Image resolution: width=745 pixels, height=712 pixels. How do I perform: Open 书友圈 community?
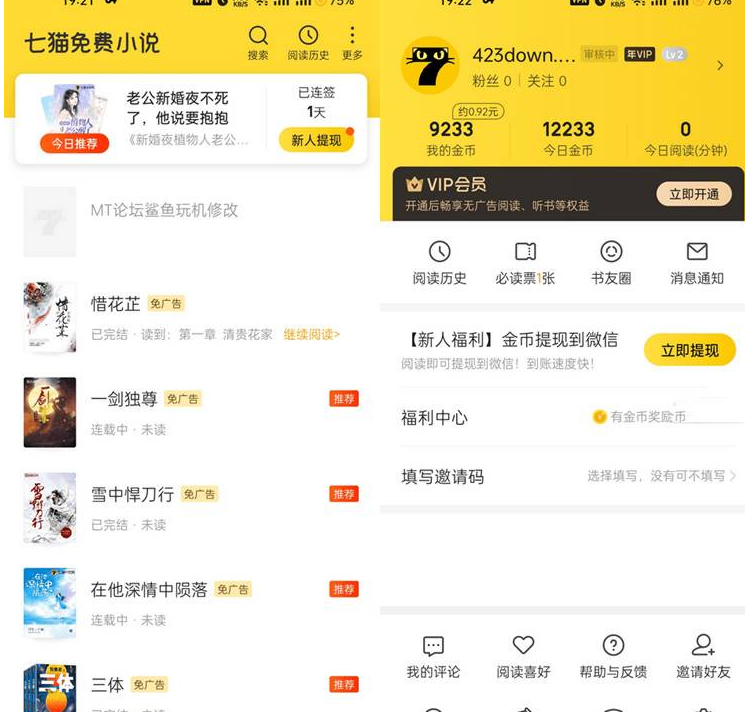tap(611, 263)
